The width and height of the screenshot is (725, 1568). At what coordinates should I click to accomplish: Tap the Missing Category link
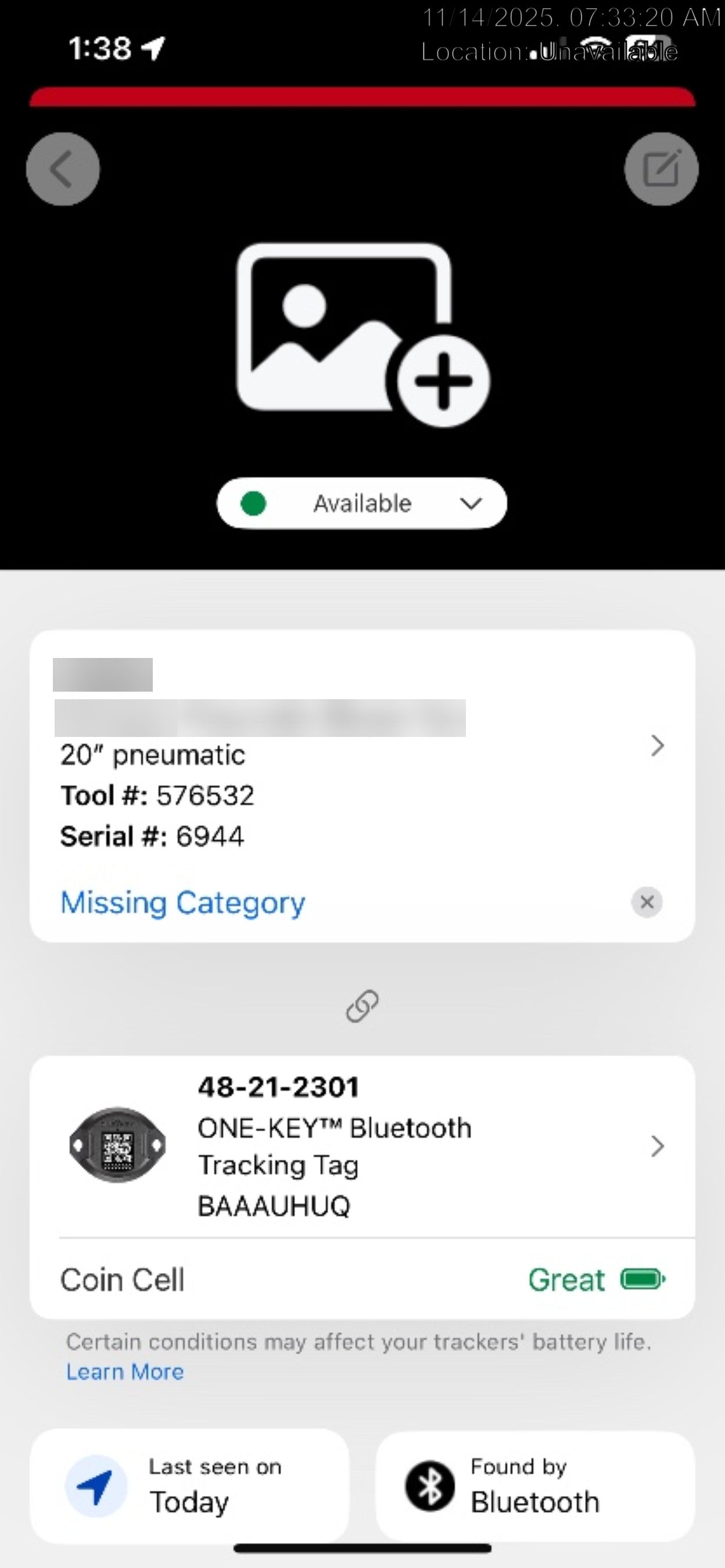[182, 902]
